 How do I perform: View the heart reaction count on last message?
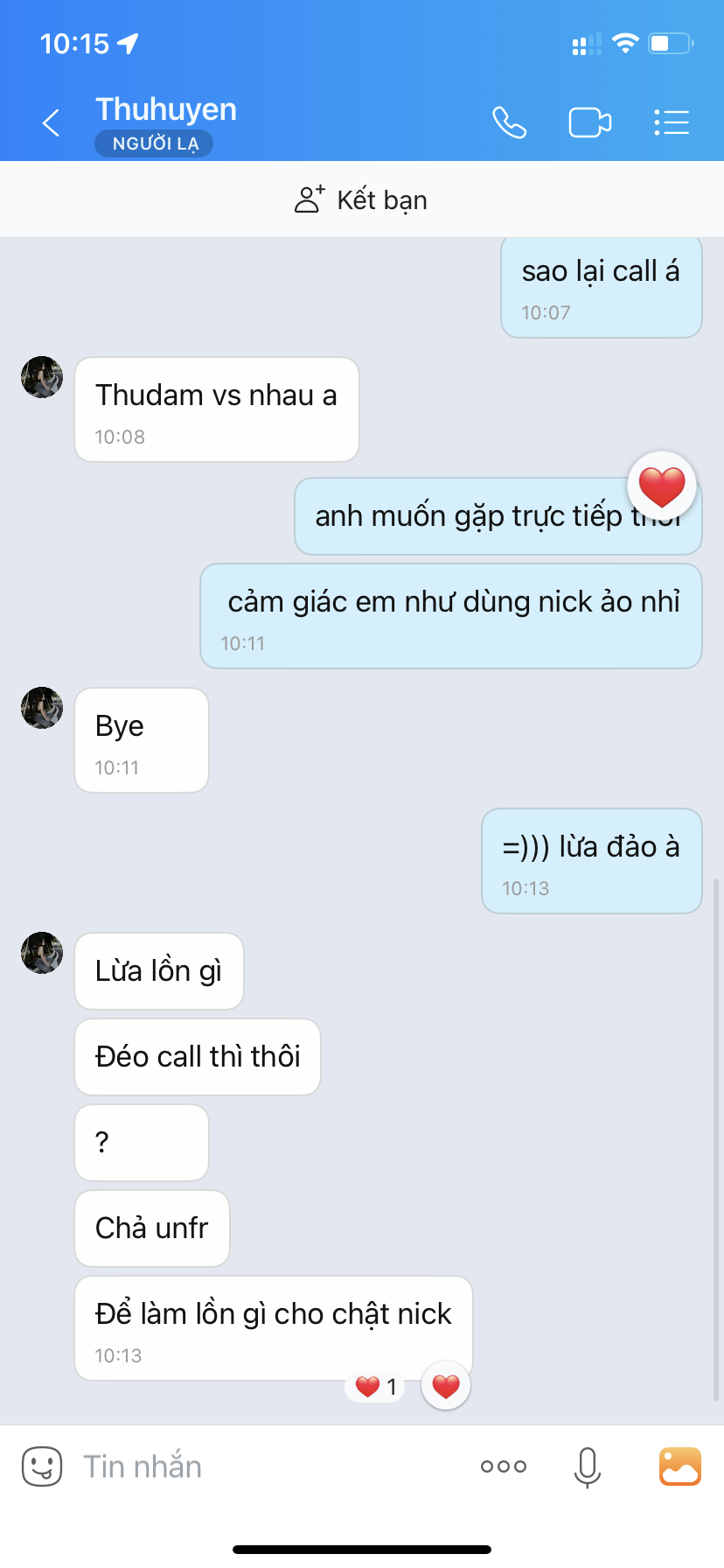click(376, 1387)
